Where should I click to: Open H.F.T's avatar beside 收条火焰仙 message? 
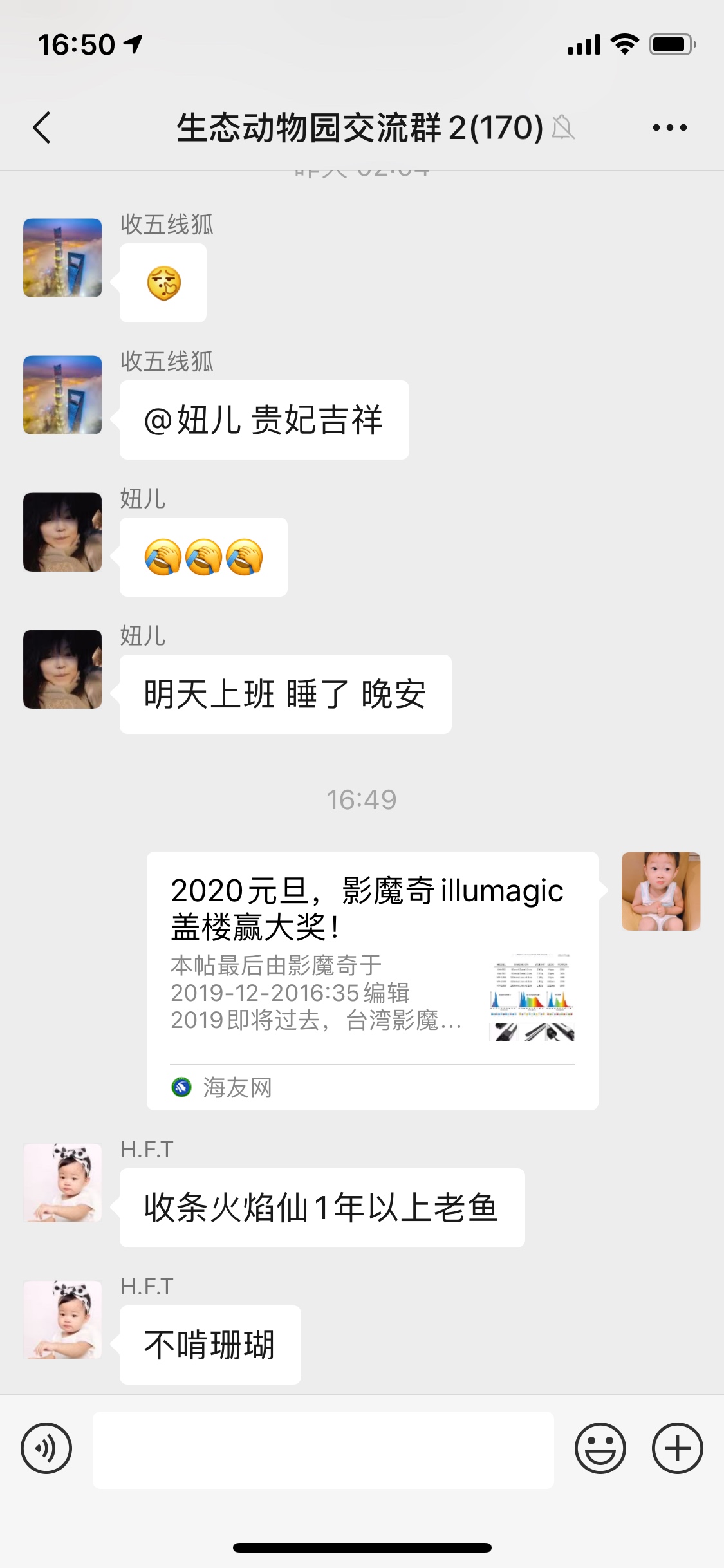[62, 1182]
